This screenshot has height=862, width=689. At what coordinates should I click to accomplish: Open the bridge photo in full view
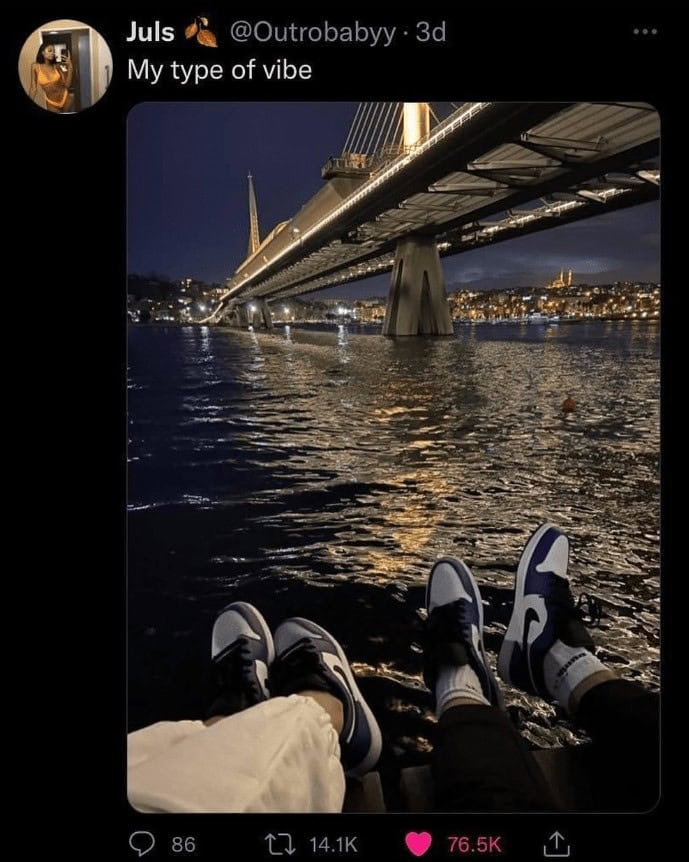pyautogui.click(x=393, y=457)
